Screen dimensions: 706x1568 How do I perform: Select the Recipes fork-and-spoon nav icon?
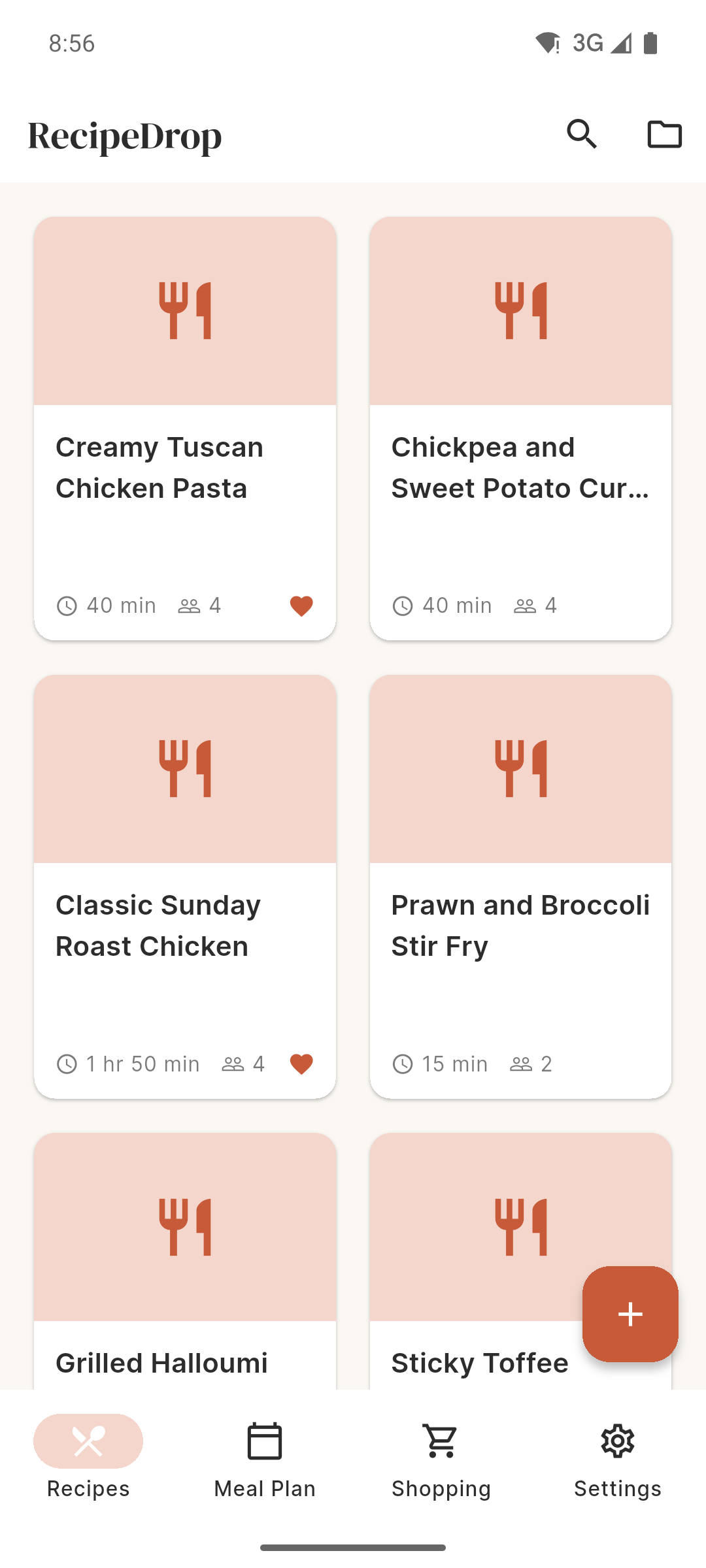pos(88,1441)
